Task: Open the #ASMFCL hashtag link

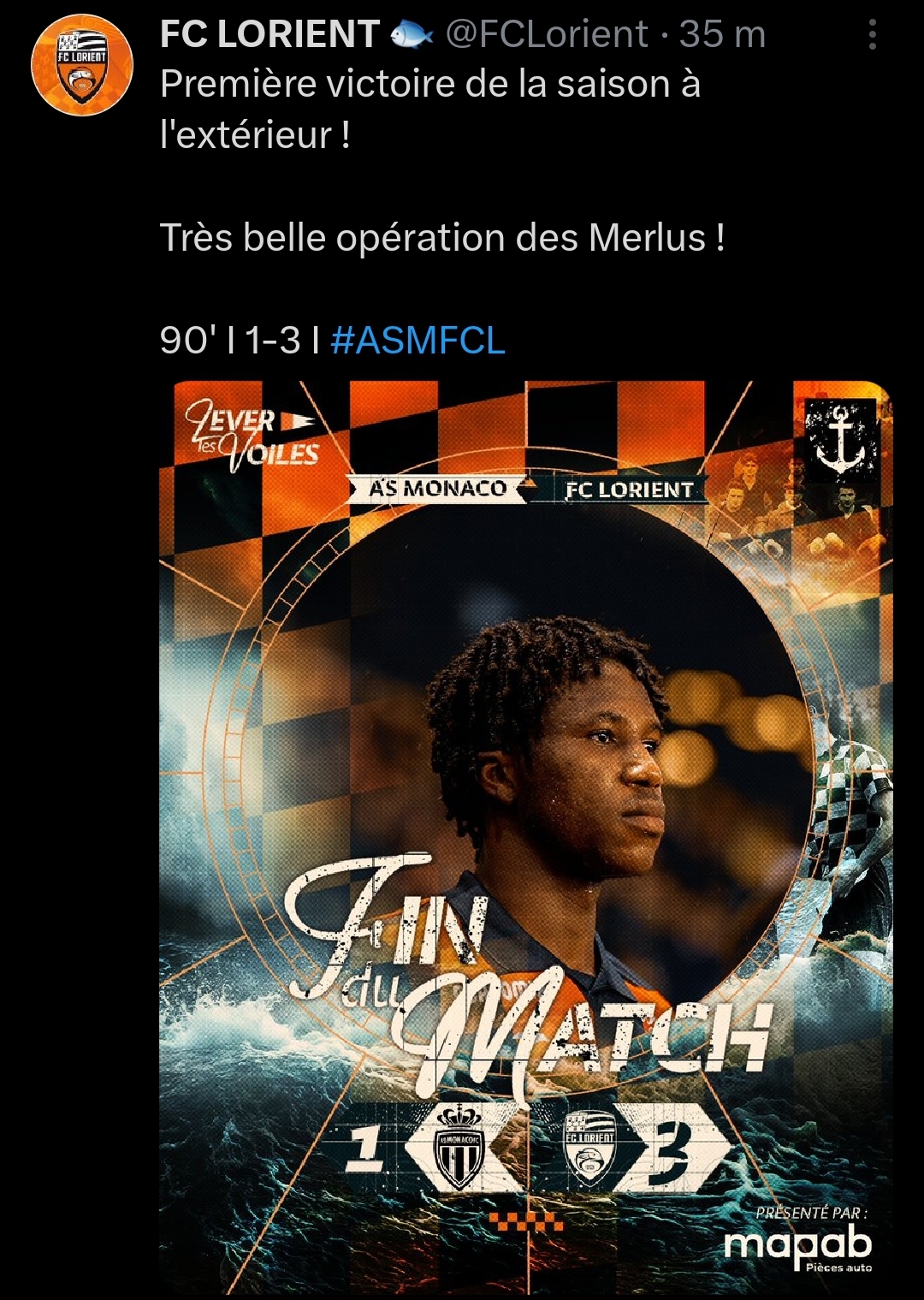Action: tap(418, 341)
